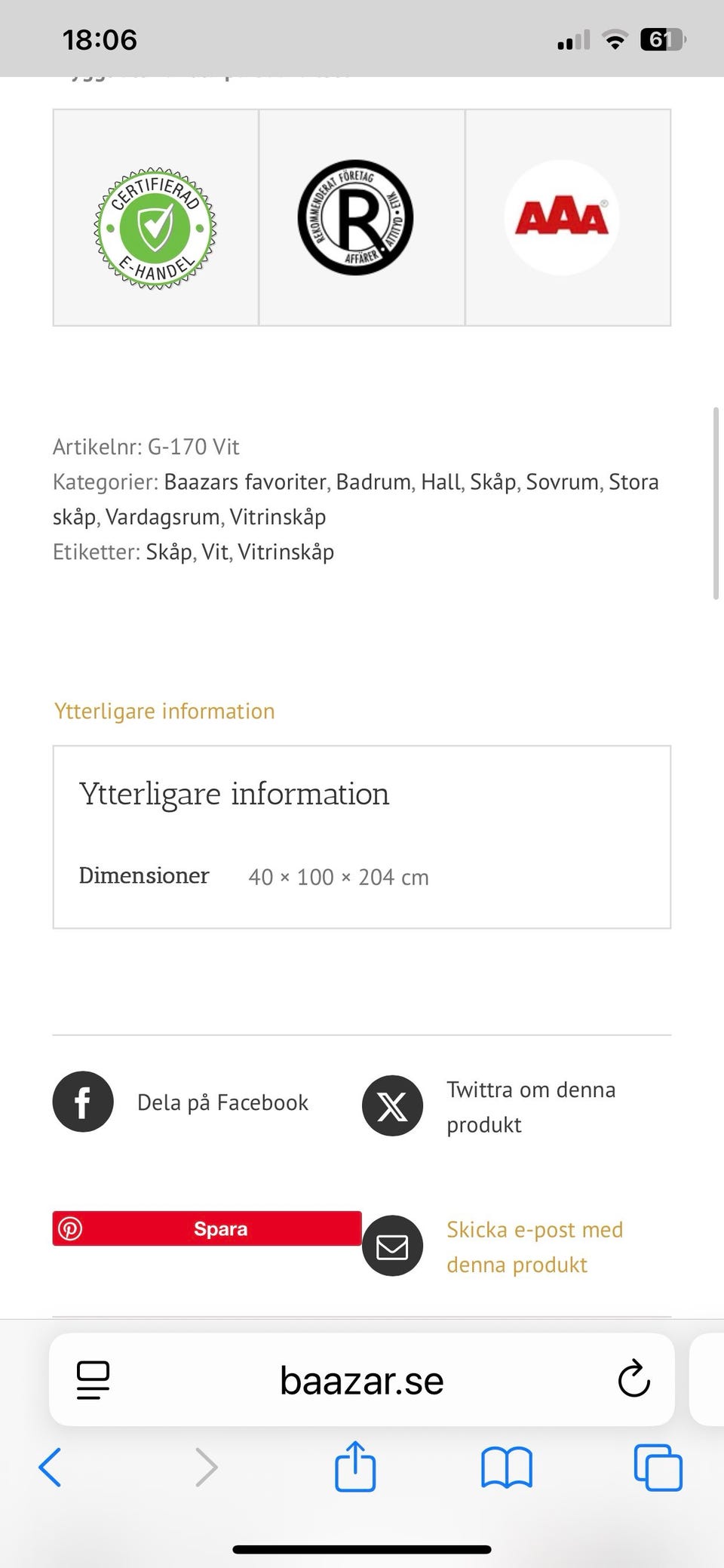Open Safari bookmarks
The image size is (724, 1568).
click(x=507, y=1467)
